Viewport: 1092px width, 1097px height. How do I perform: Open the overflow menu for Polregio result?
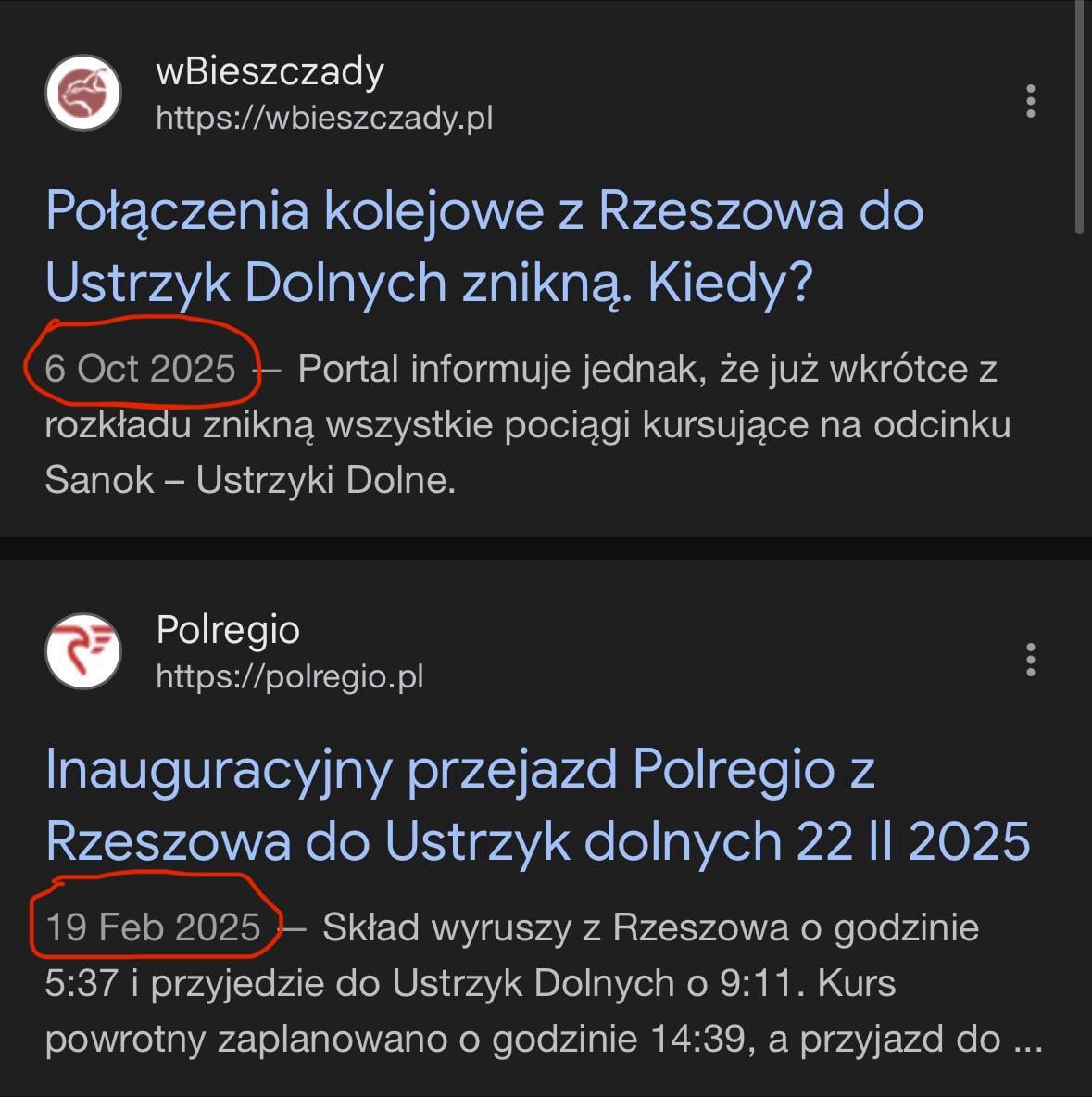pyautogui.click(x=1030, y=660)
